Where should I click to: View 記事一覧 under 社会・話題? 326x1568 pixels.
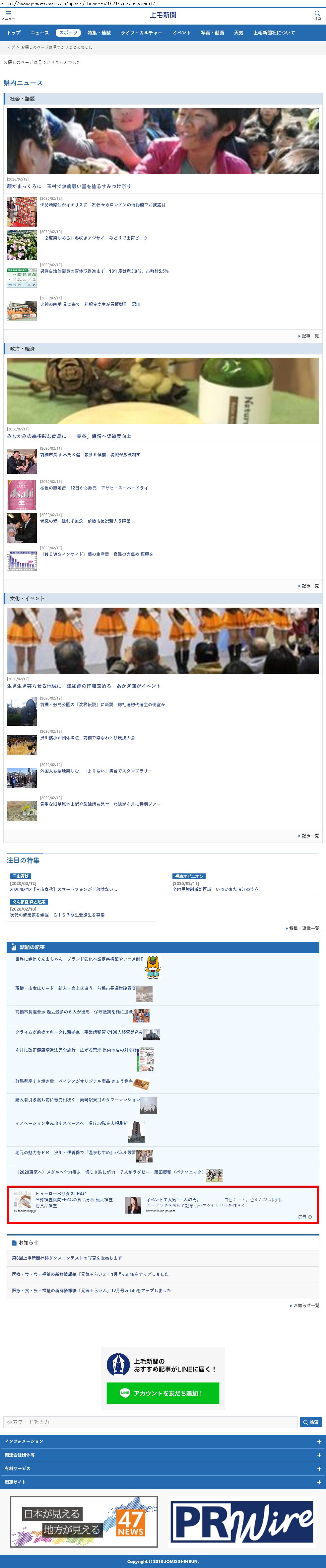[309, 336]
